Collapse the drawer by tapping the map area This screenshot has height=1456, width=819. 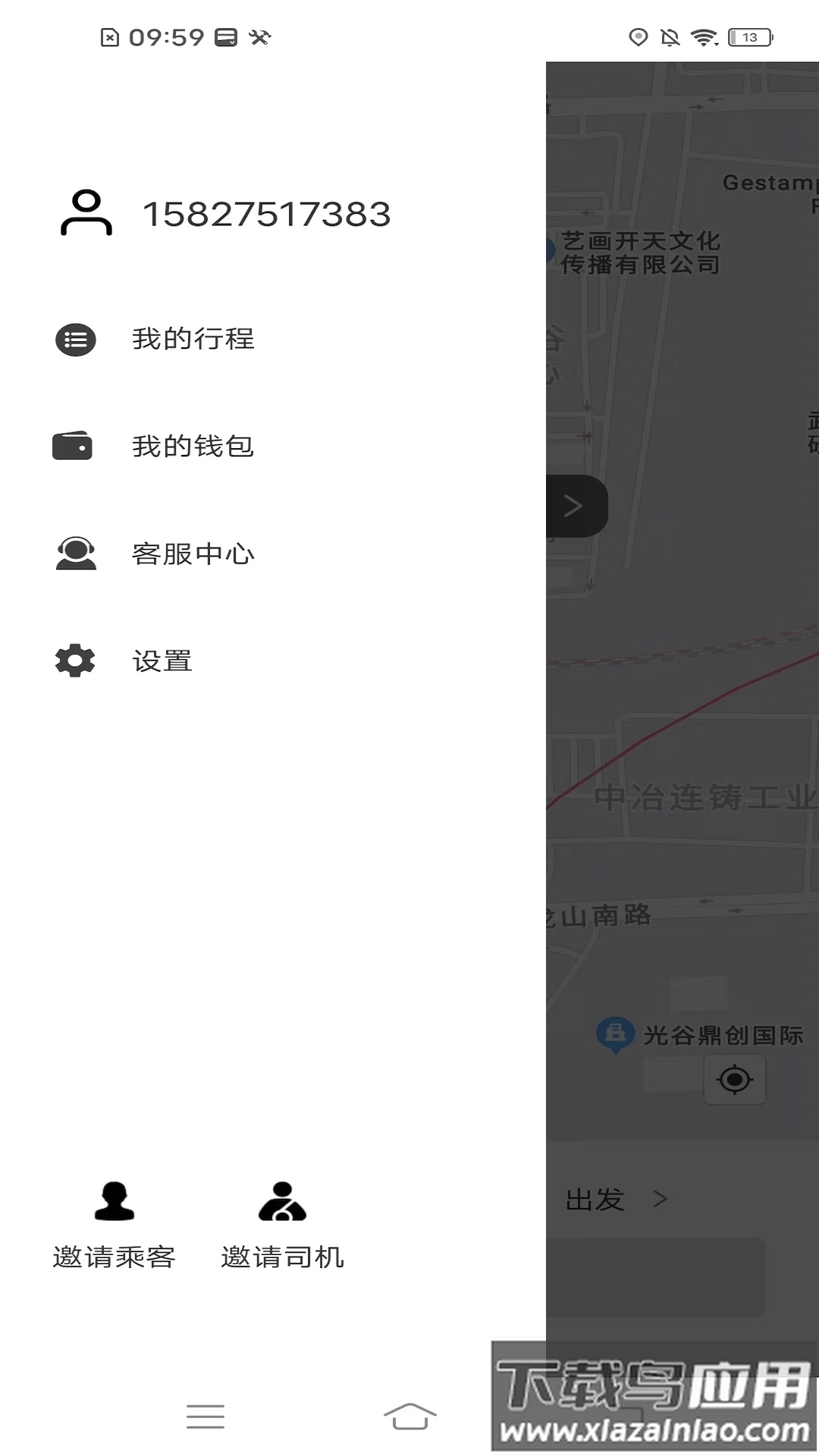682,758
